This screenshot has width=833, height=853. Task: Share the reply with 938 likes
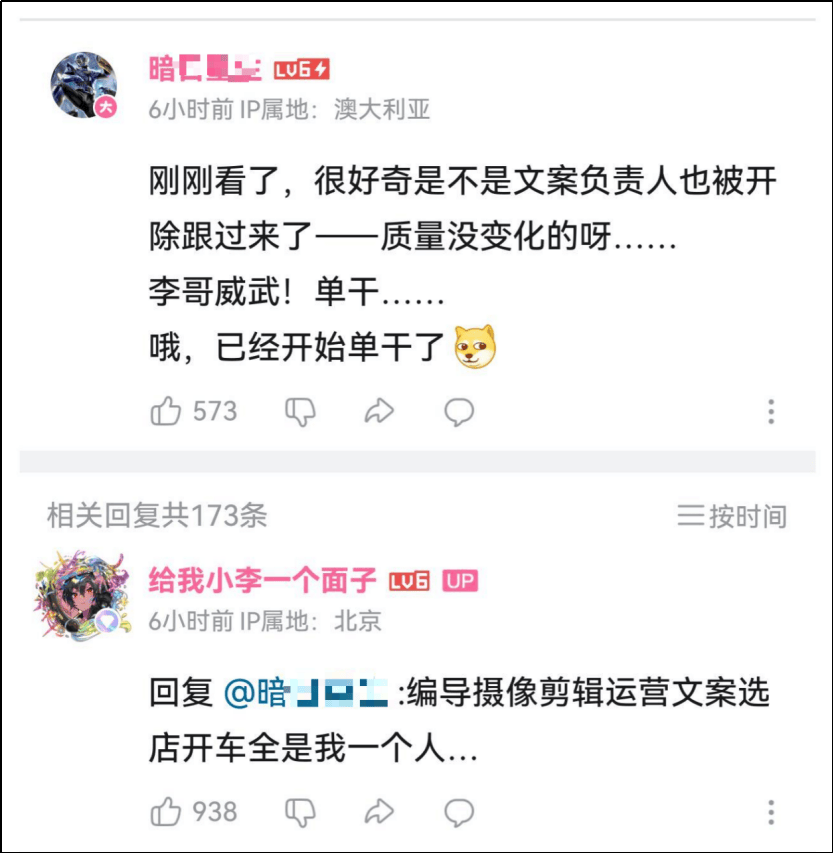tap(379, 811)
